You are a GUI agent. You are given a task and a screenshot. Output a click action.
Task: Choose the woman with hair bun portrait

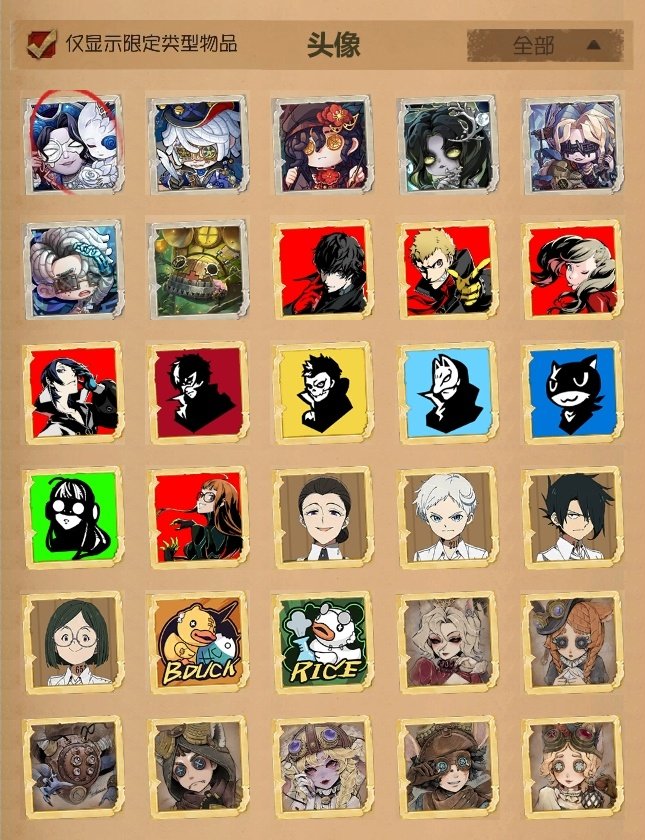(x=321, y=516)
